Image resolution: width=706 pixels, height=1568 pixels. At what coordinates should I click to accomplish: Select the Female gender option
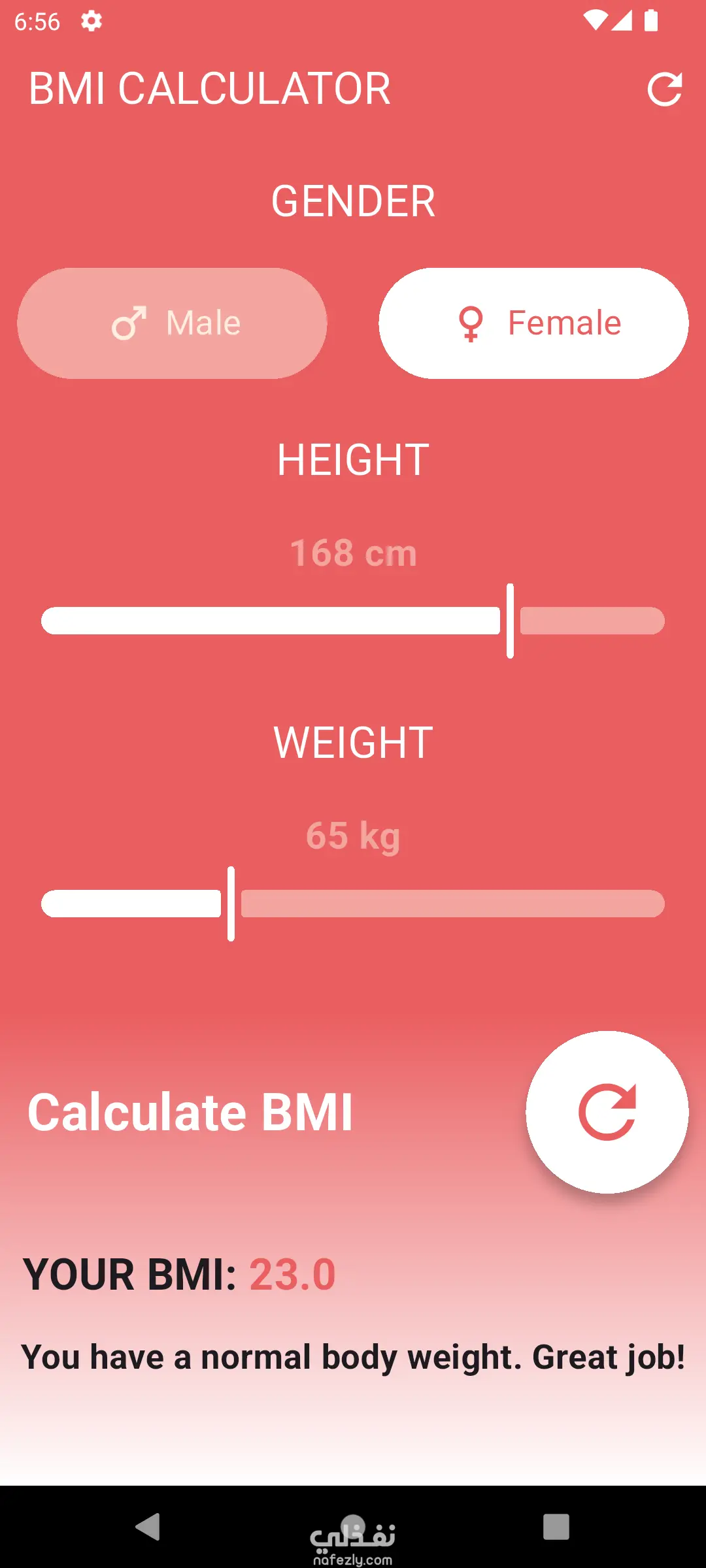533,323
